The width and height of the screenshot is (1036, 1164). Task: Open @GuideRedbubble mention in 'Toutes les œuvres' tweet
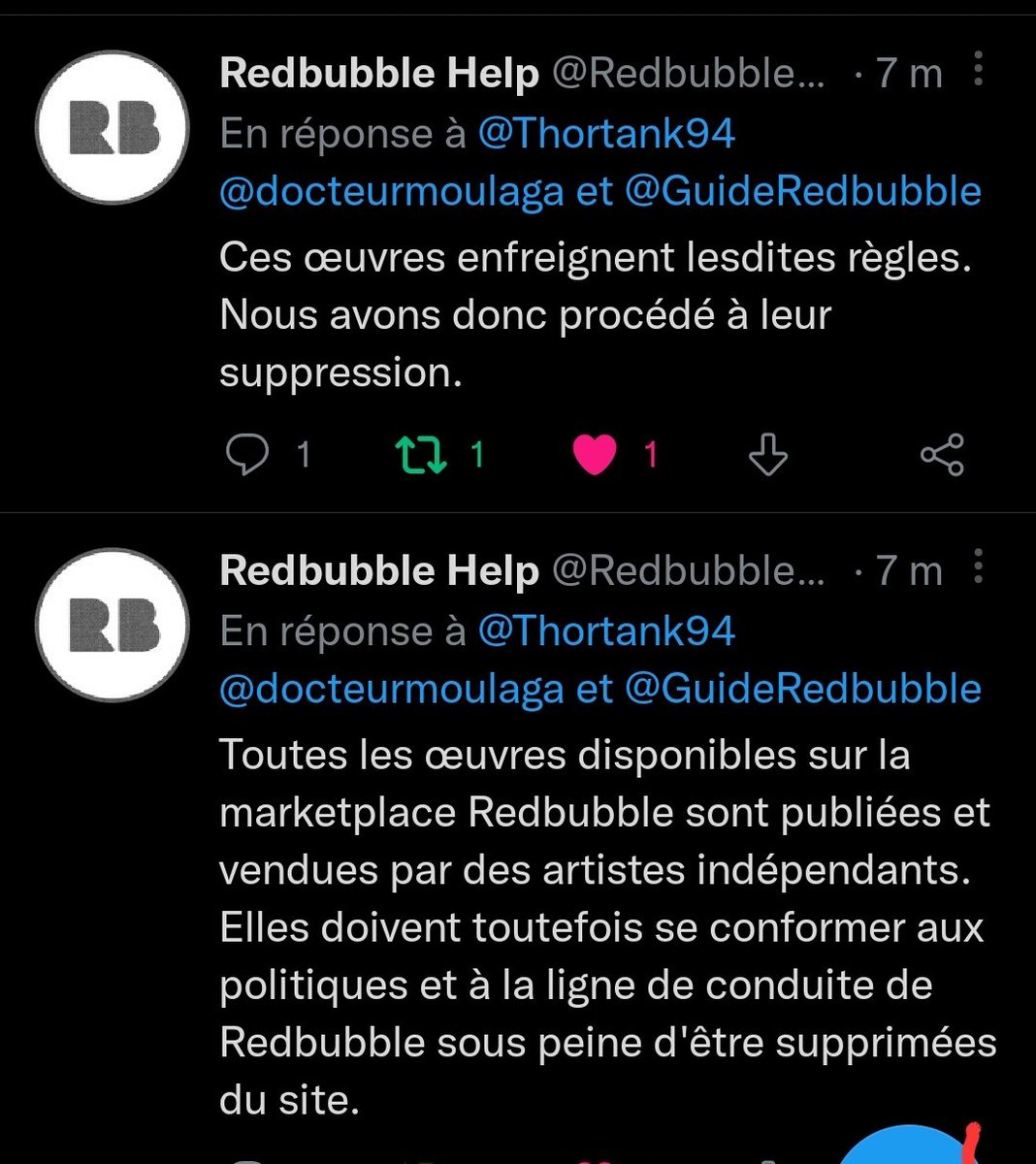pos(803,688)
